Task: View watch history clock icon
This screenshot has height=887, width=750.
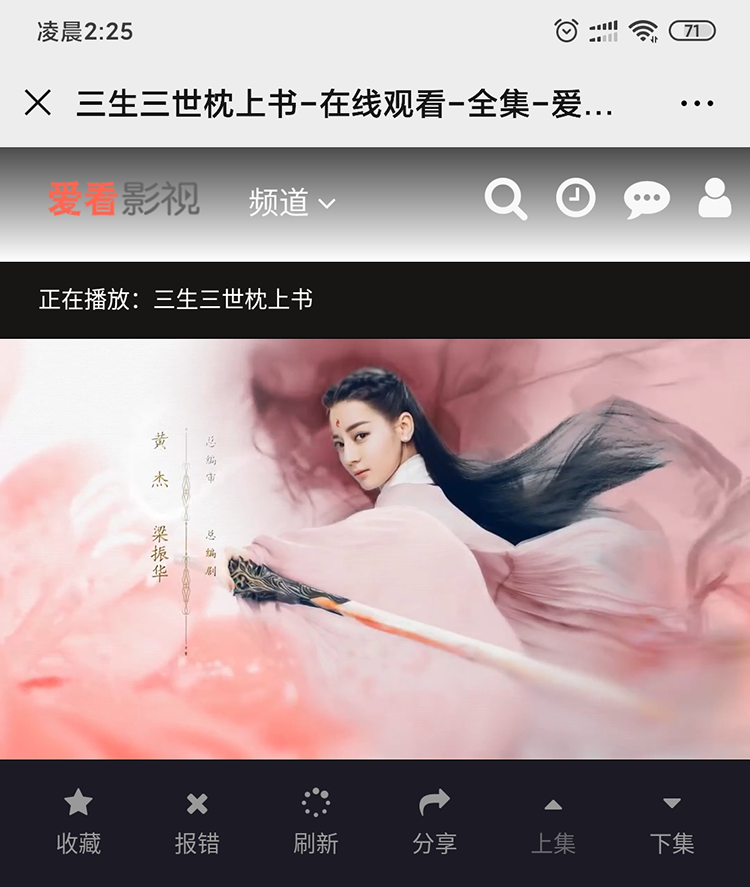Action: (575, 199)
